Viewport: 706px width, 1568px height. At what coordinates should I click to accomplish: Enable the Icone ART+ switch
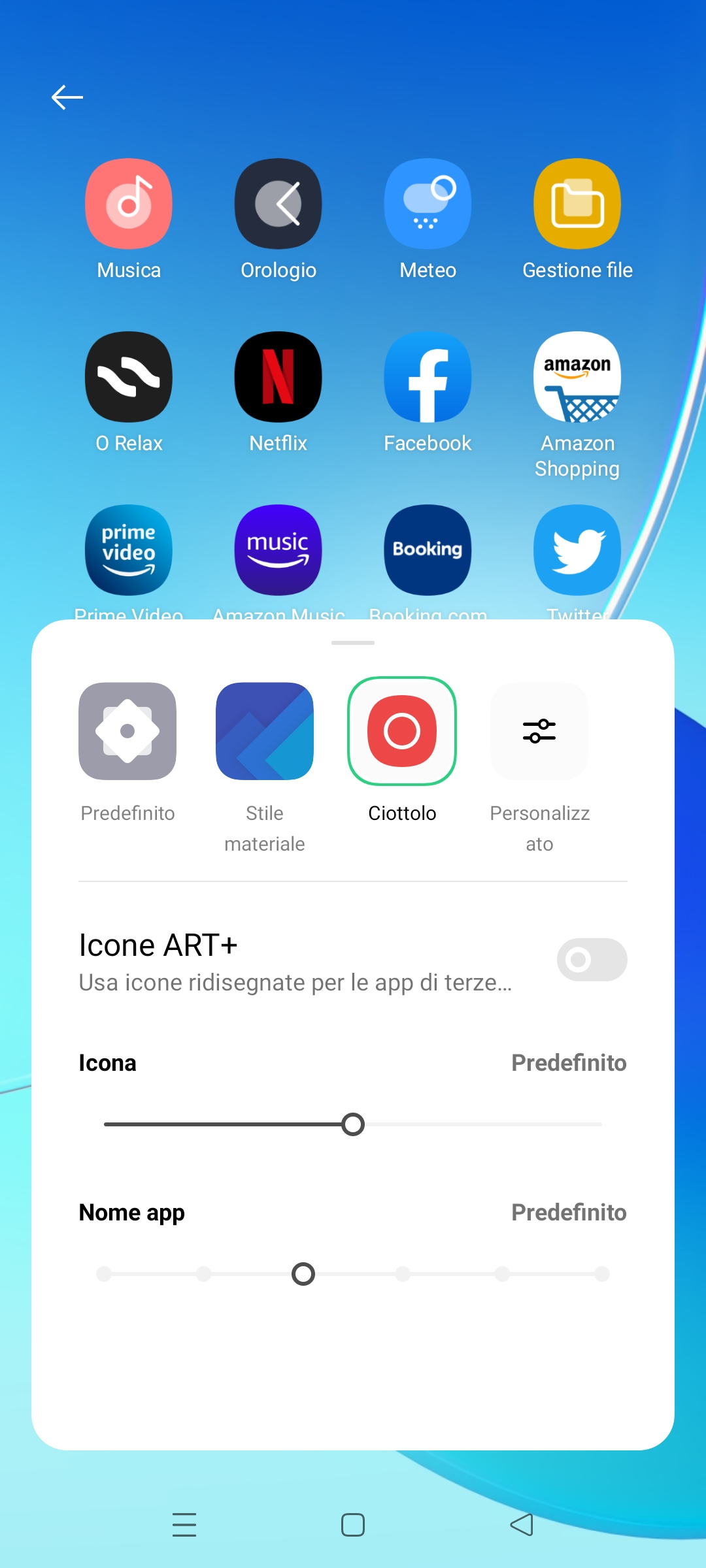point(592,960)
